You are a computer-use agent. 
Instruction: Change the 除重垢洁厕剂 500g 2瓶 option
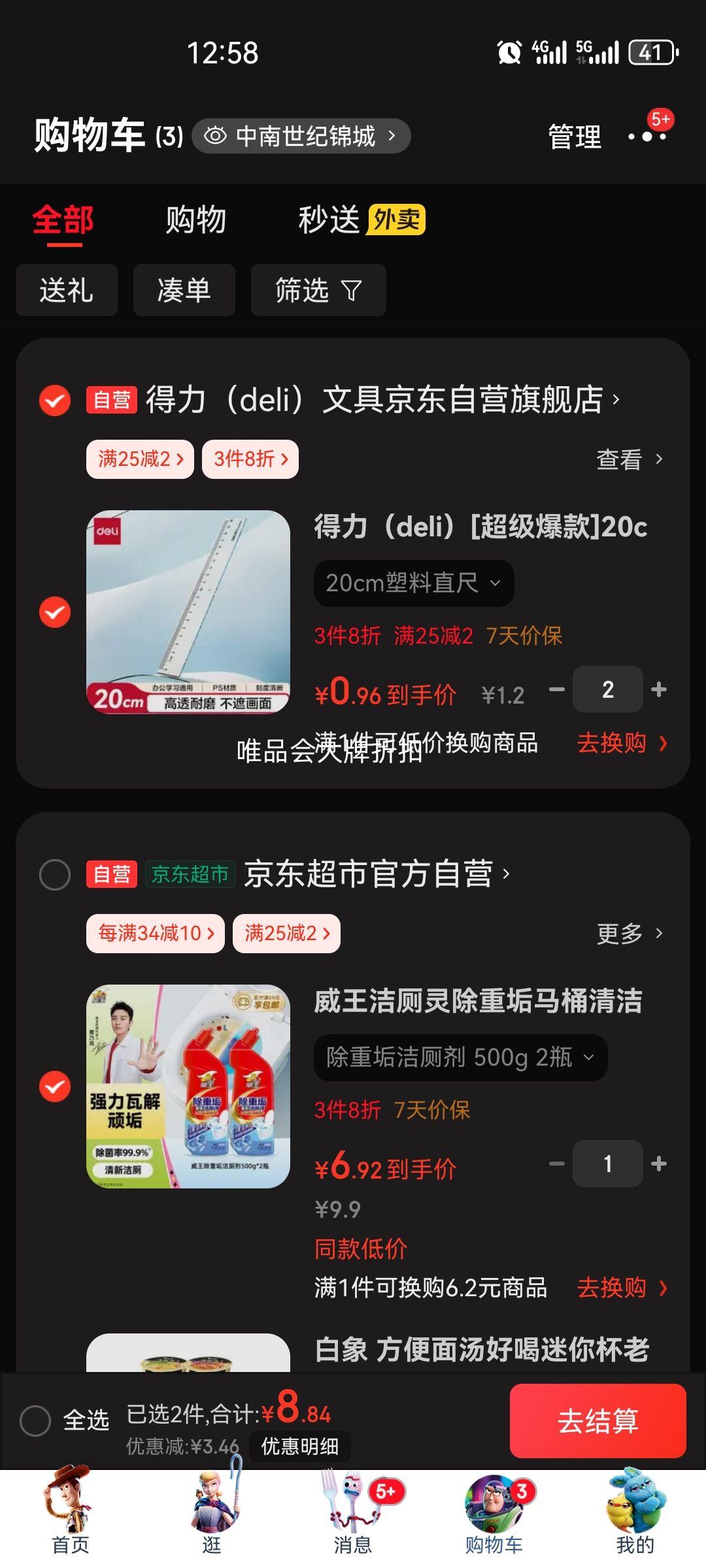(460, 1057)
